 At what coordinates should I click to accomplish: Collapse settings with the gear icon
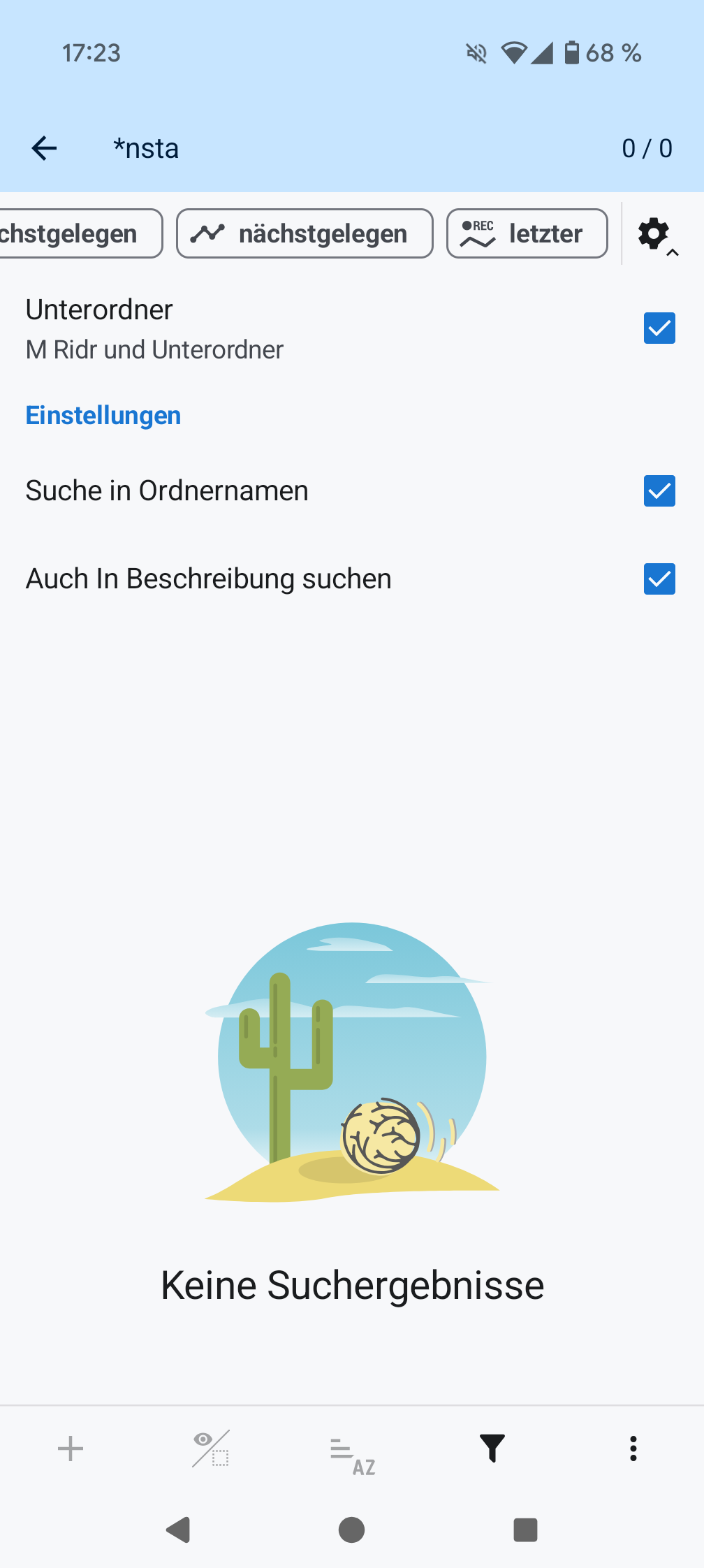pyautogui.click(x=657, y=235)
